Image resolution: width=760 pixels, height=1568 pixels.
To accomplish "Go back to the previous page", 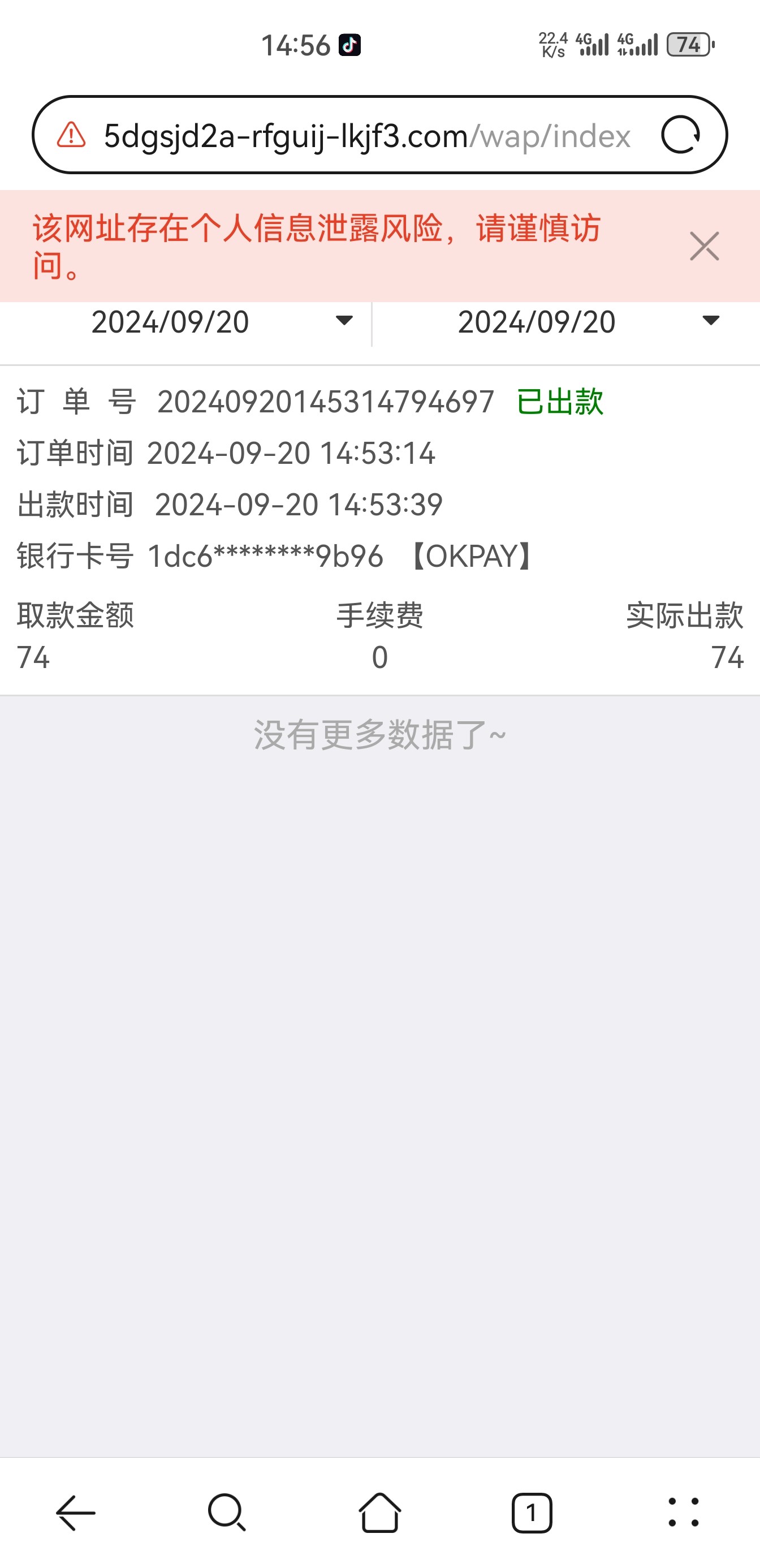I will coord(75,1513).
